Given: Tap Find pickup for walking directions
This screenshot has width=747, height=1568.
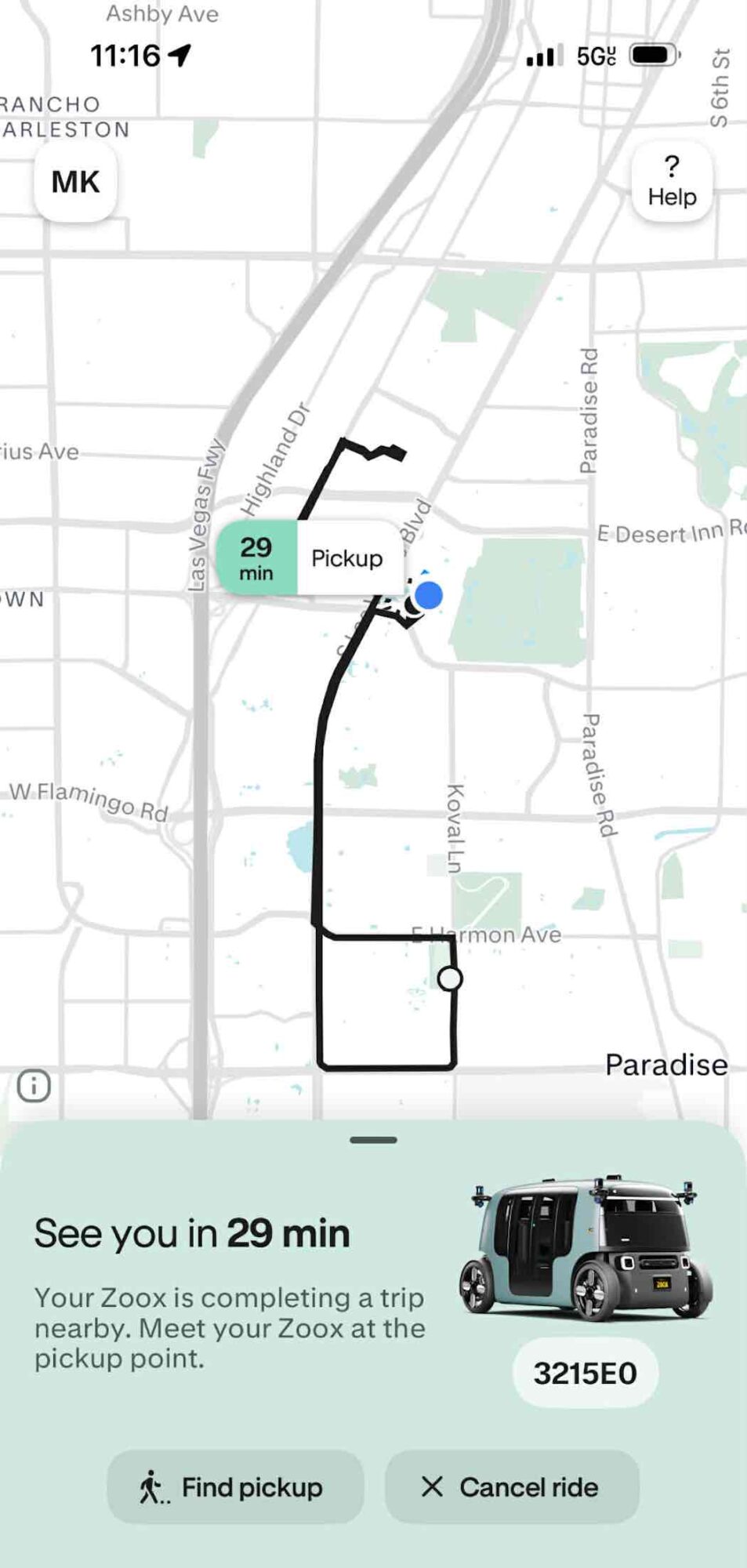Looking at the screenshot, I should click(x=235, y=1486).
